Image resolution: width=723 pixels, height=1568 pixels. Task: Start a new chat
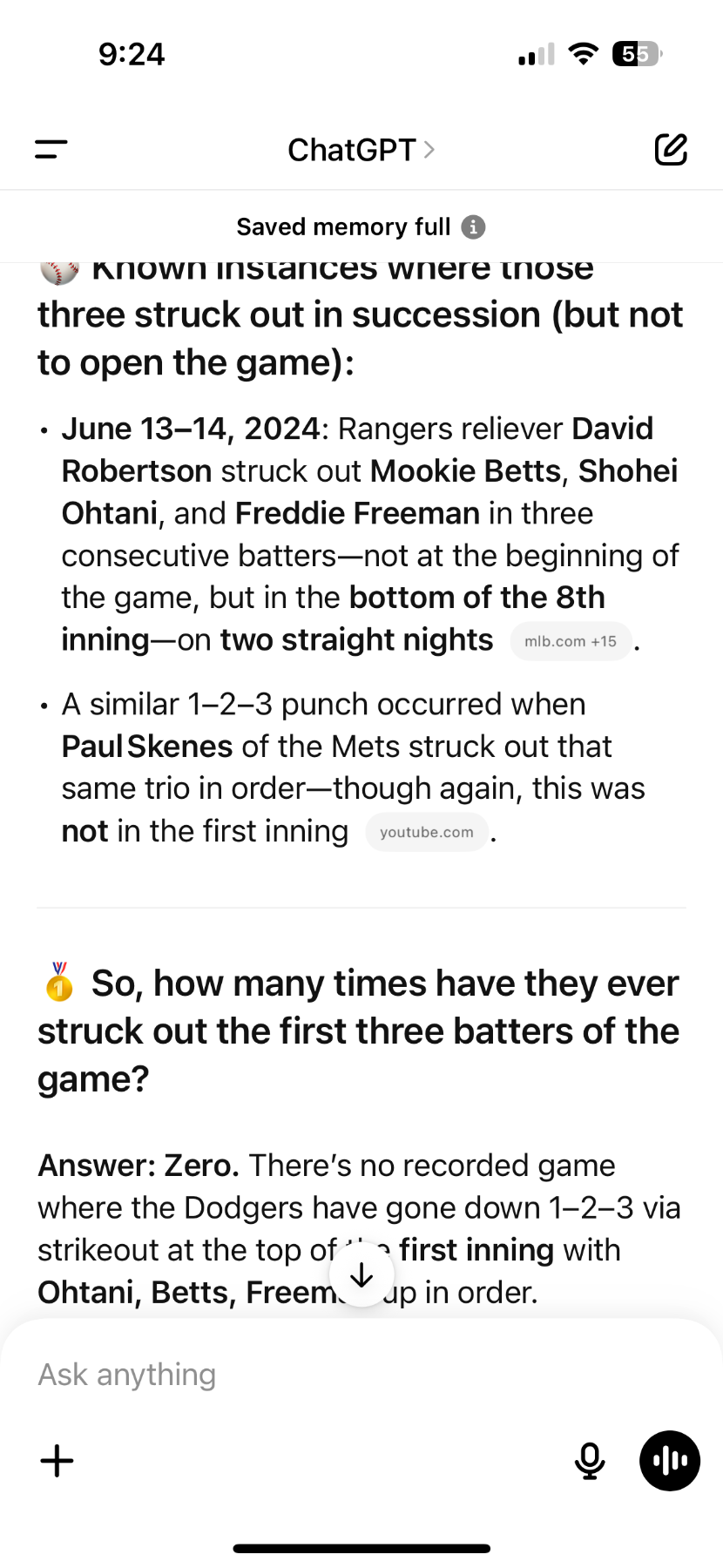click(x=671, y=150)
